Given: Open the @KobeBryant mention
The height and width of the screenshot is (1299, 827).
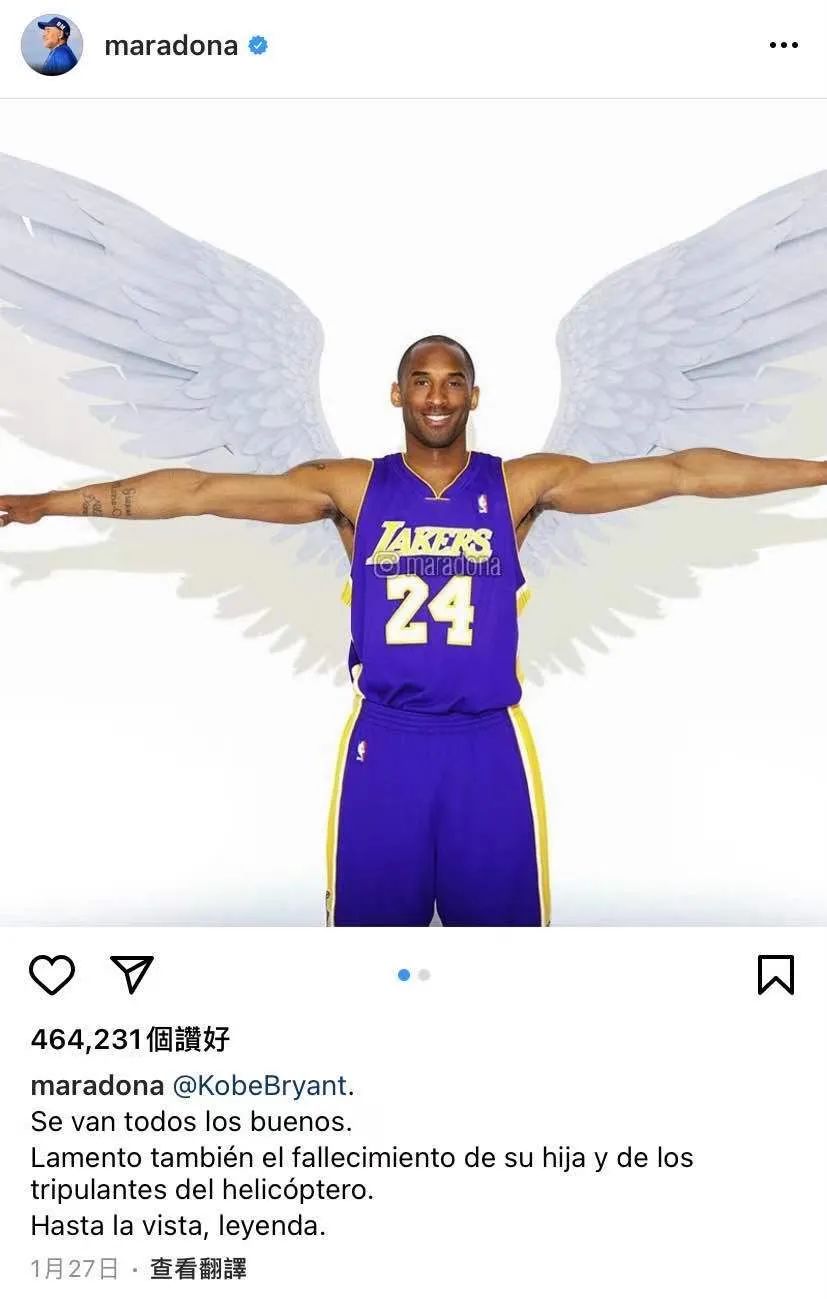Looking at the screenshot, I should coord(259,1086).
